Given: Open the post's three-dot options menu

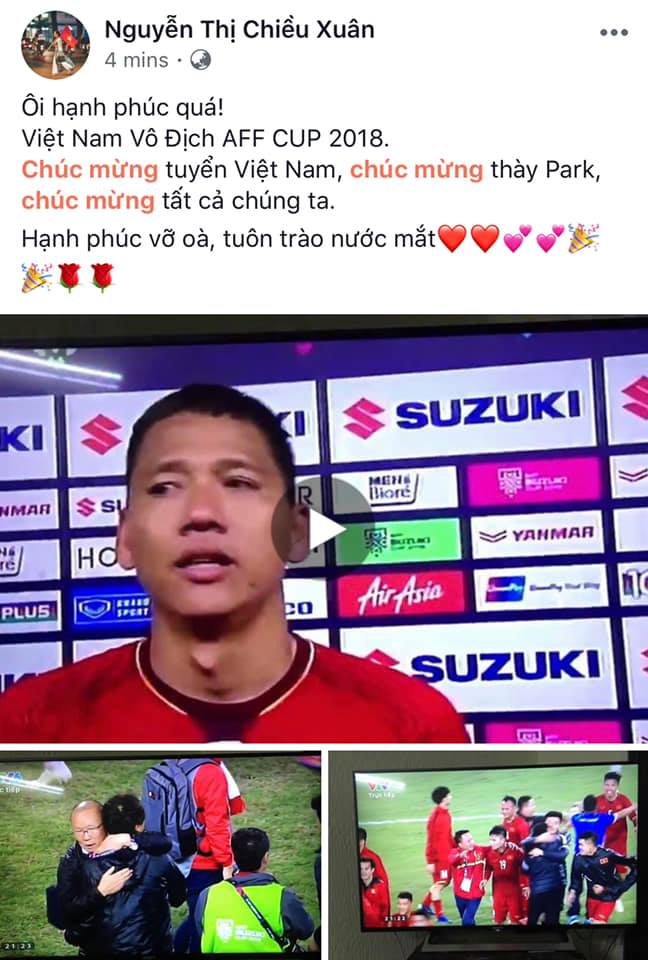Looking at the screenshot, I should point(613,33).
